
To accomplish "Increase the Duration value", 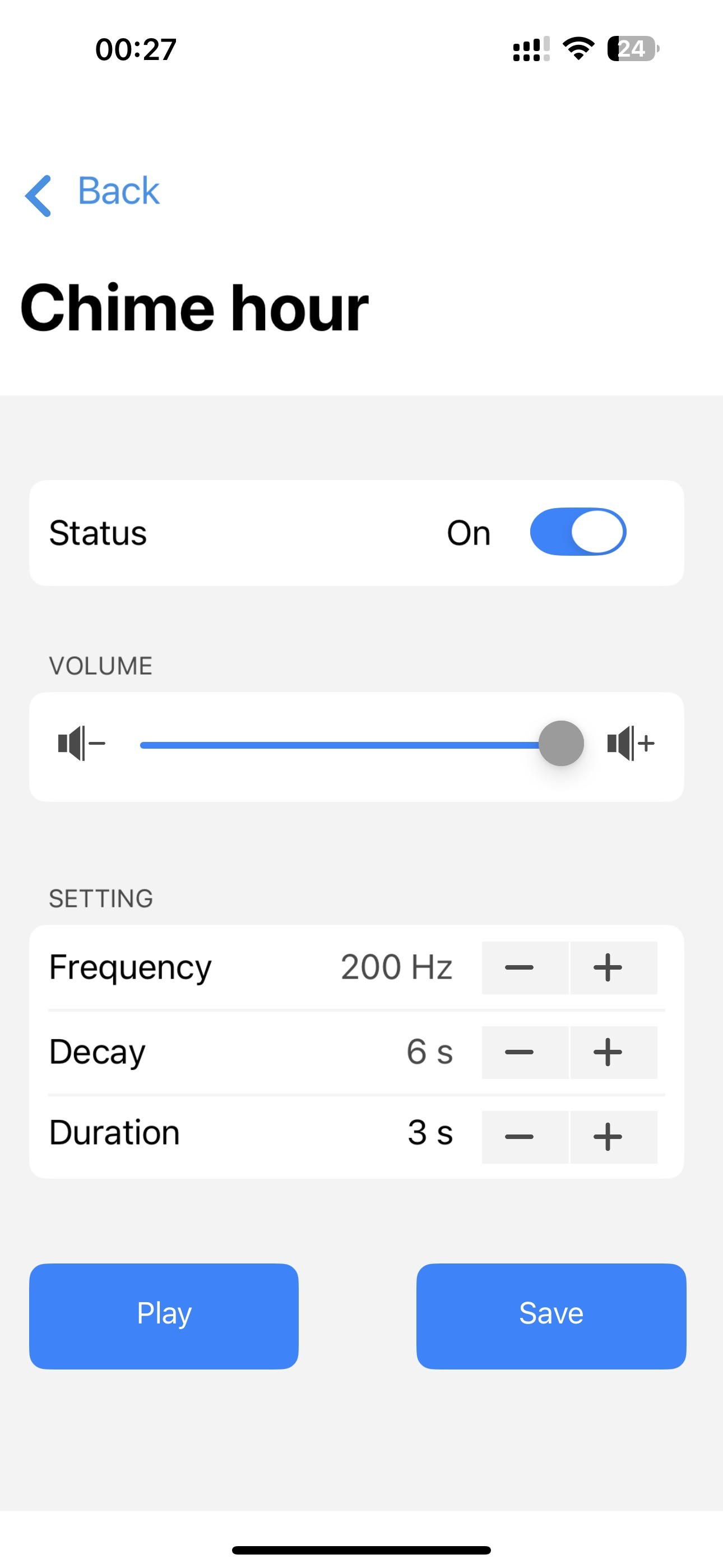I will (x=614, y=1137).
